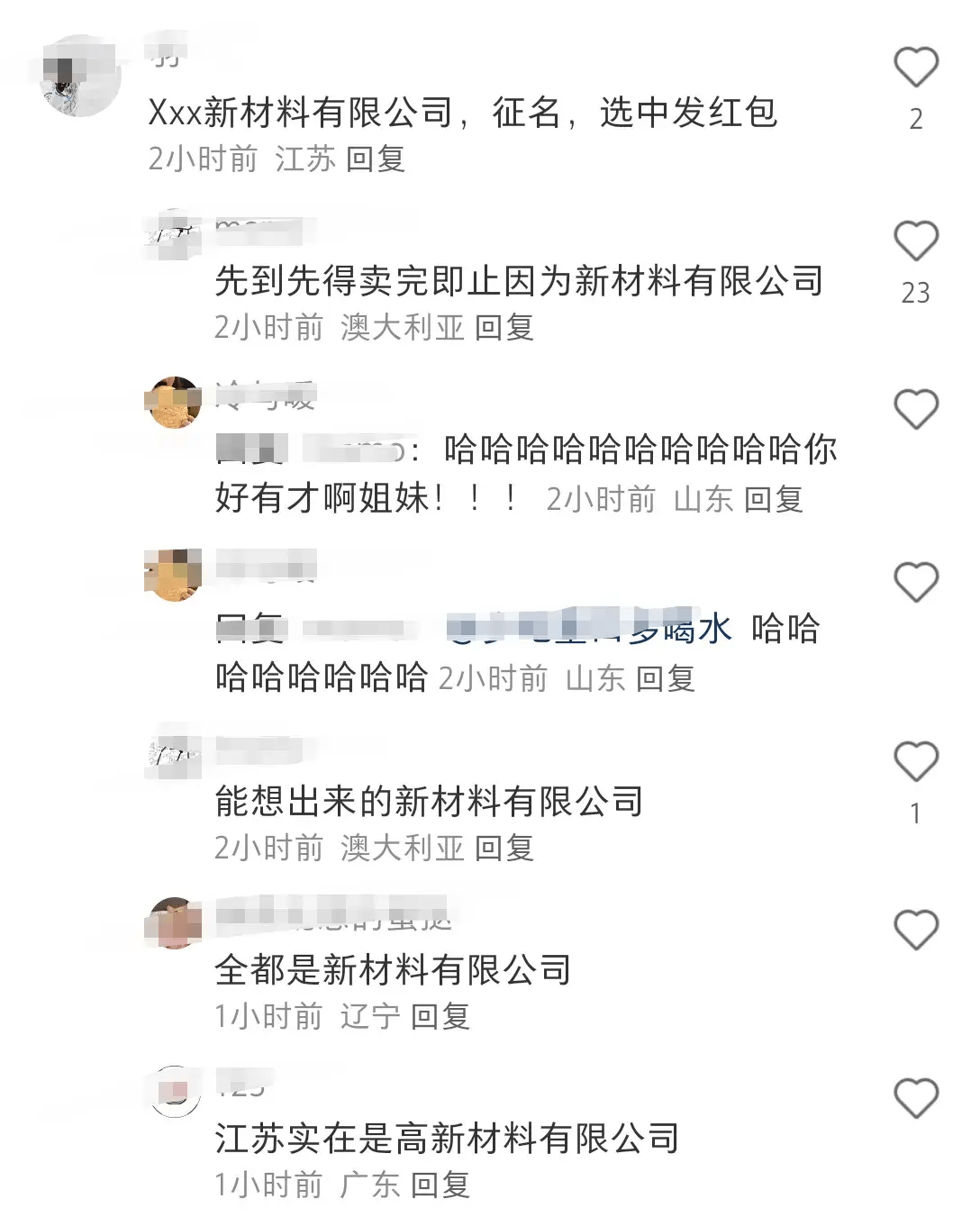Image resolution: width=980 pixels, height=1217 pixels.
Task: Like the comment 'Xxx新材料有限公司，征名'
Action: click(915, 68)
